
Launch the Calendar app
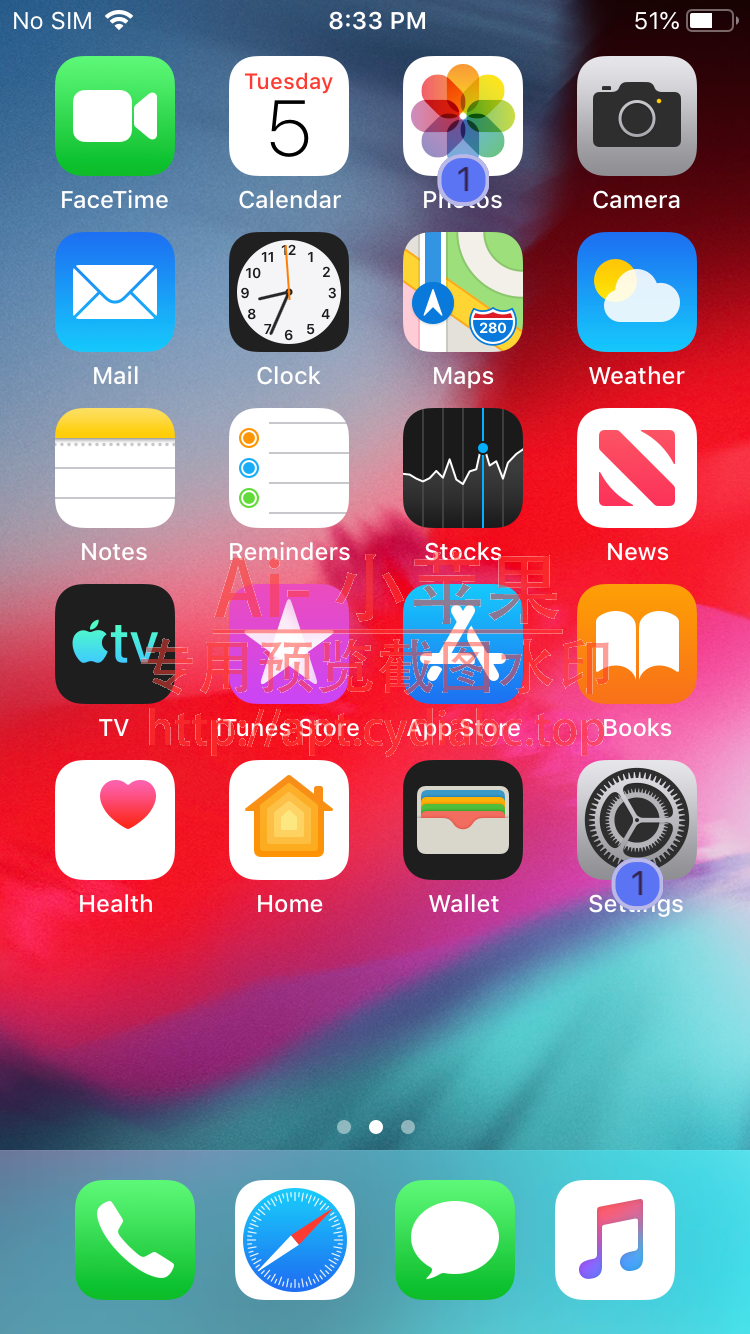(x=289, y=116)
